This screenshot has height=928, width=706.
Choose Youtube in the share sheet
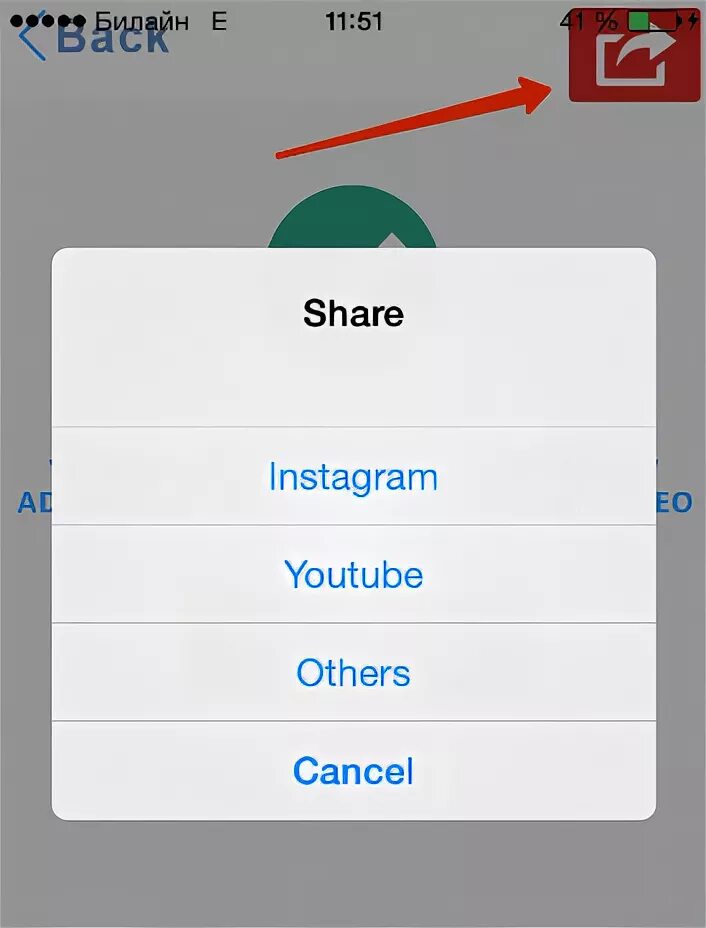pos(353,575)
